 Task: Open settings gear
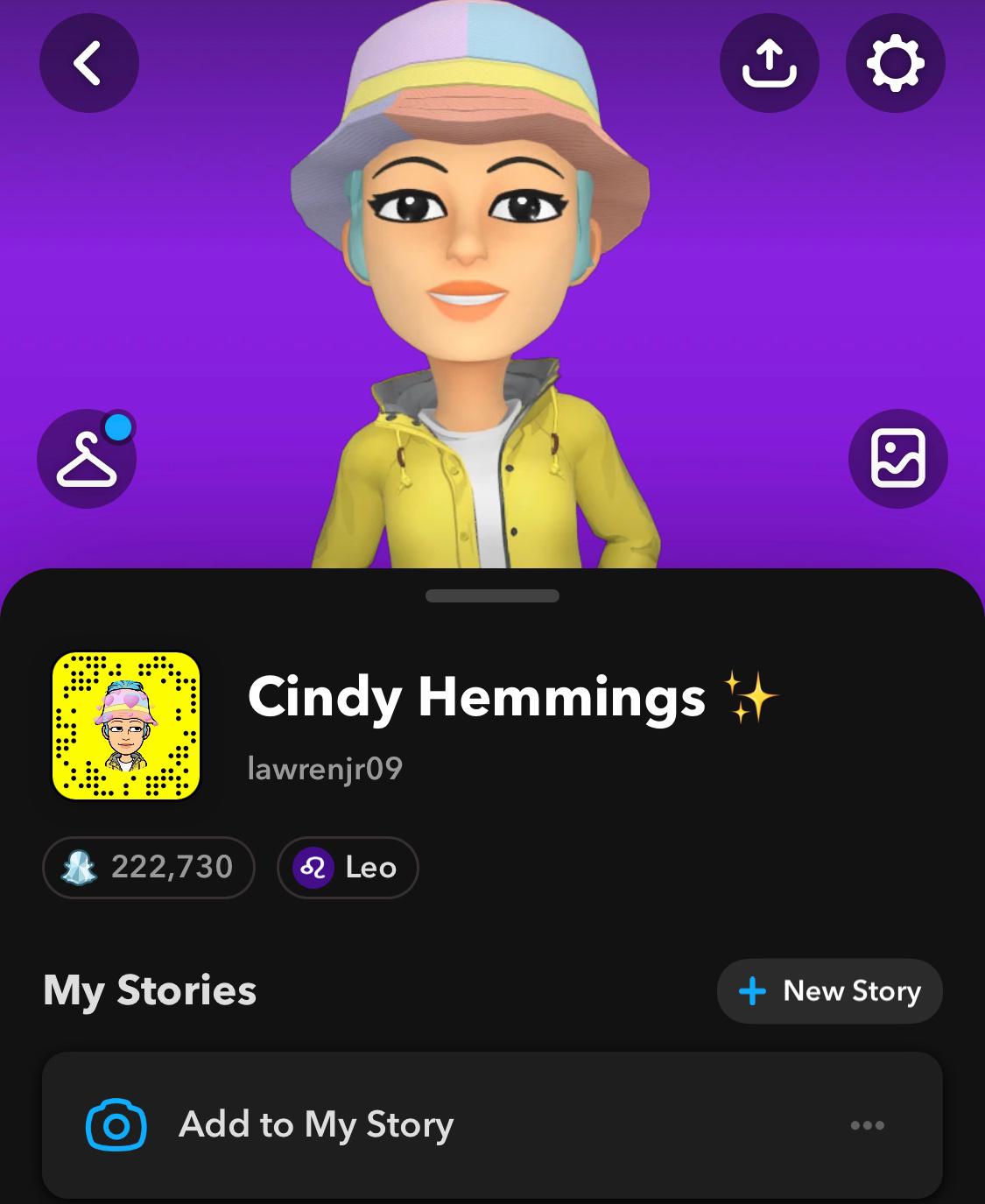(x=895, y=63)
